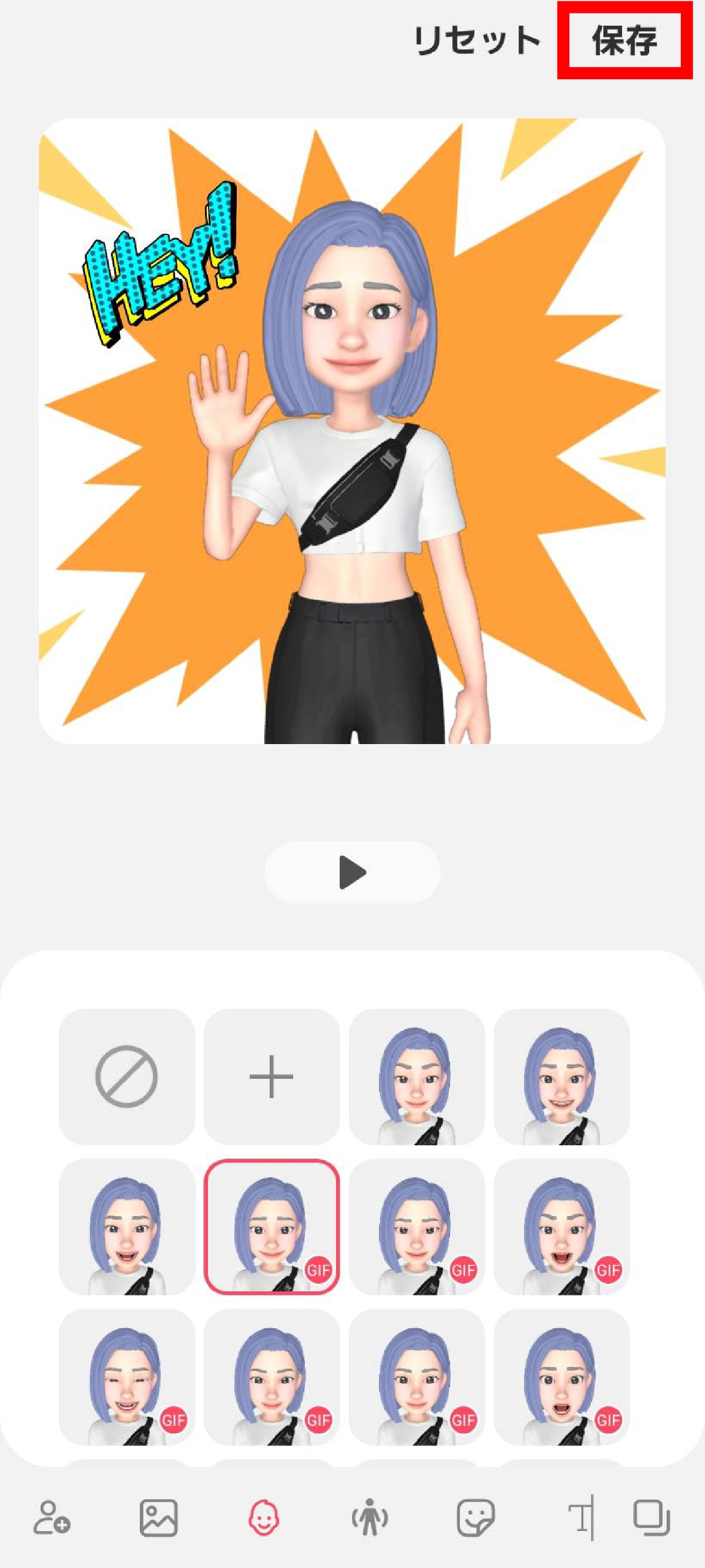The height and width of the screenshot is (1568, 705).
Task: Add a custom expression with plus tile
Action: [x=271, y=1076]
